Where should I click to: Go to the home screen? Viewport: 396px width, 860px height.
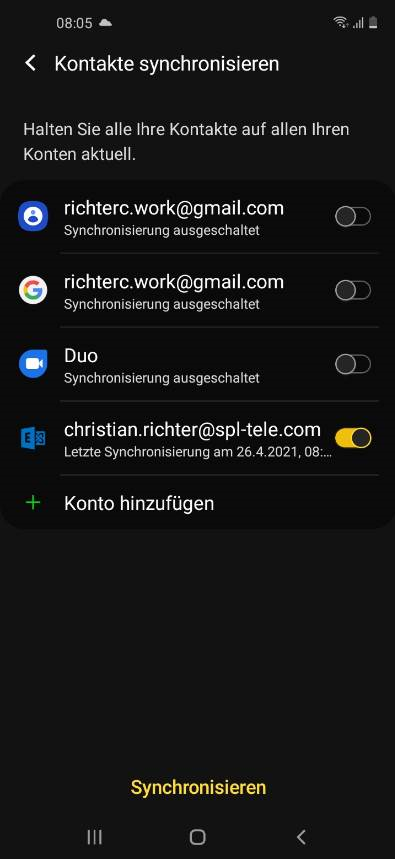197,836
